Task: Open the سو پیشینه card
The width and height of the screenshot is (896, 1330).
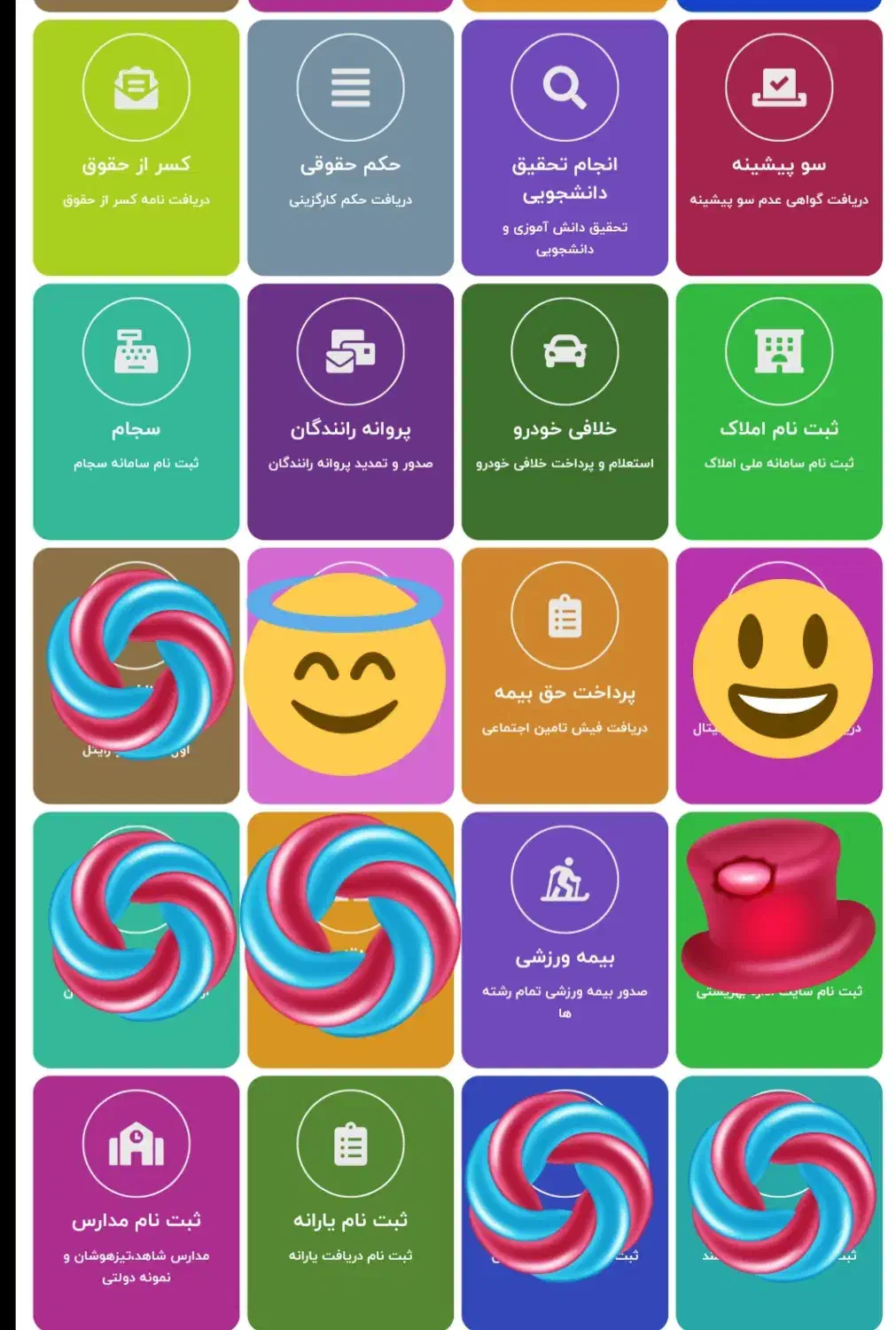Action: tap(778, 147)
